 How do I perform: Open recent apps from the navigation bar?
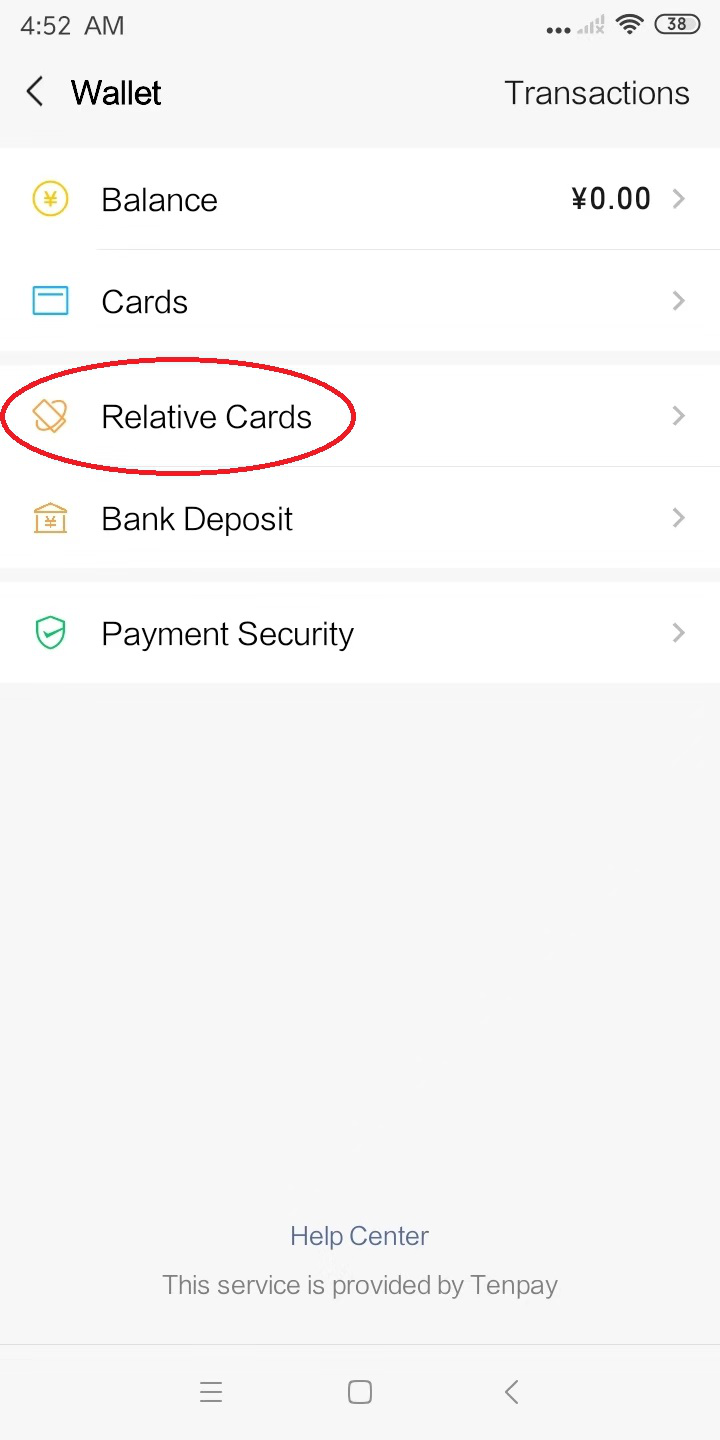[210, 1392]
